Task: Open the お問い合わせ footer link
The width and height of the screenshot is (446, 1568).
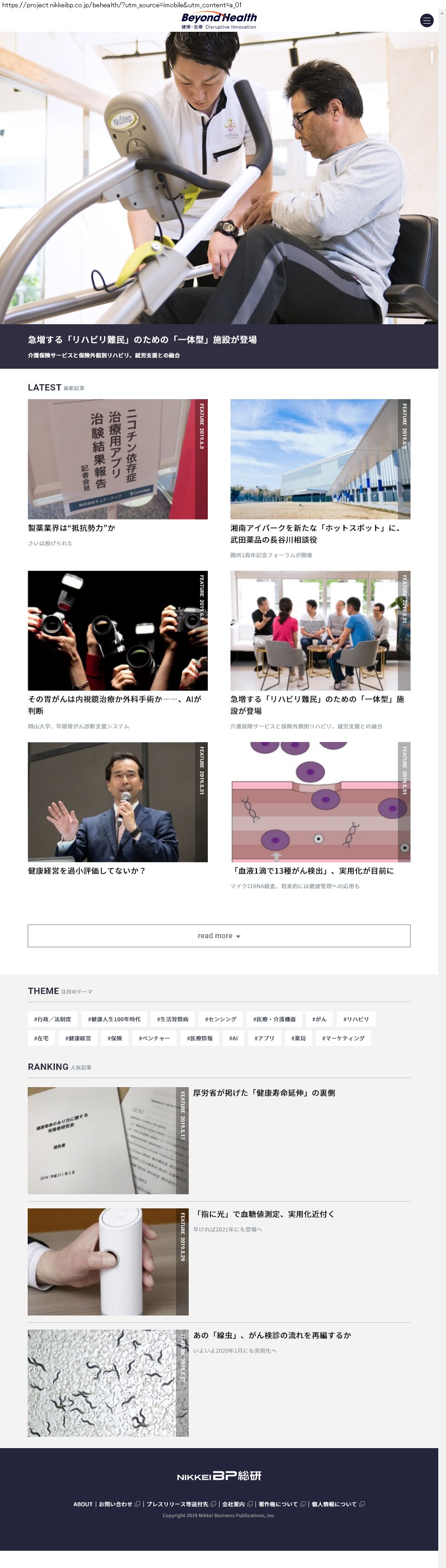Action: 116,1504
